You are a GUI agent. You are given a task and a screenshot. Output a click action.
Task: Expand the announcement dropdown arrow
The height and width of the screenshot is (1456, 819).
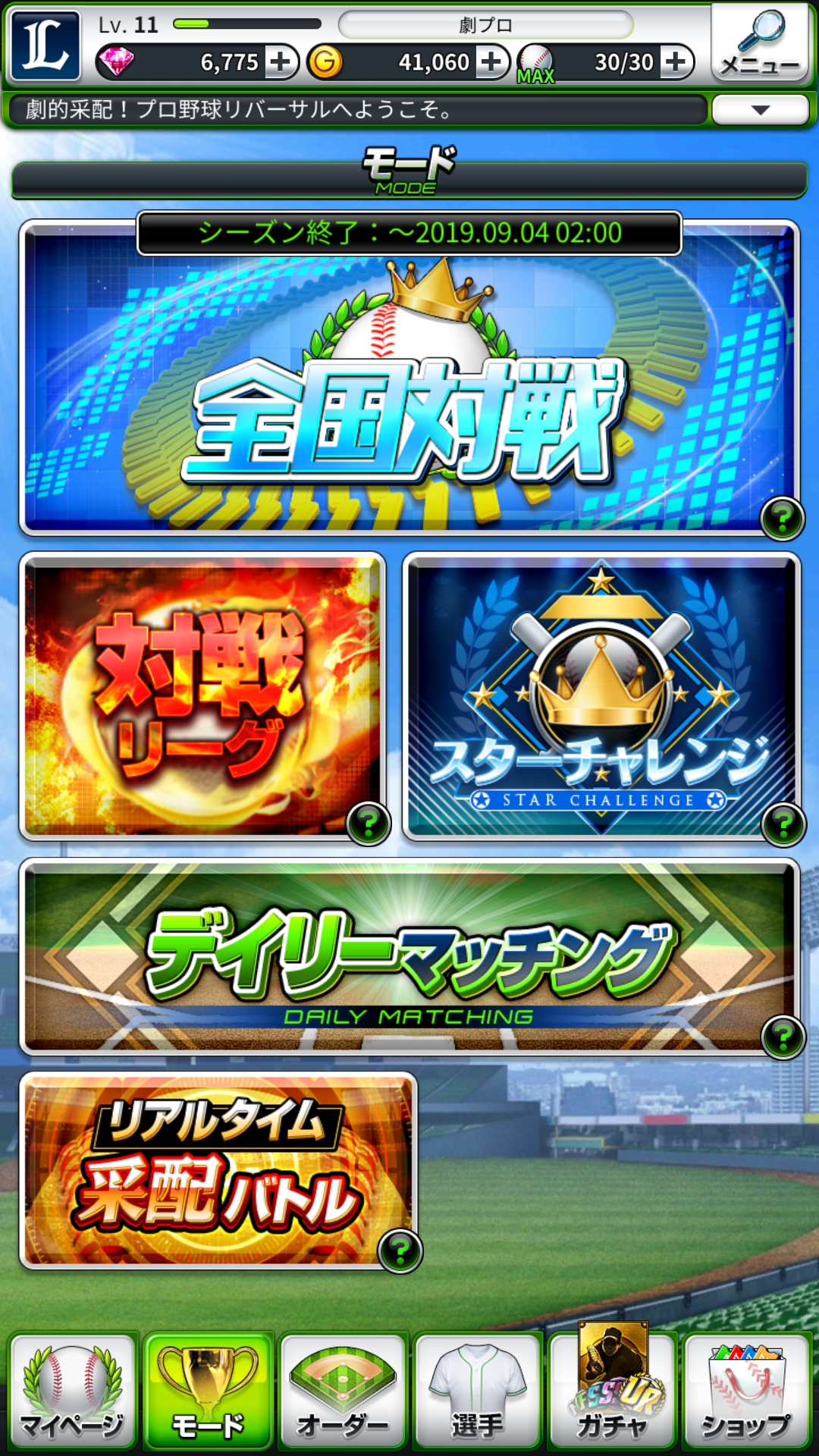pyautogui.click(x=760, y=110)
